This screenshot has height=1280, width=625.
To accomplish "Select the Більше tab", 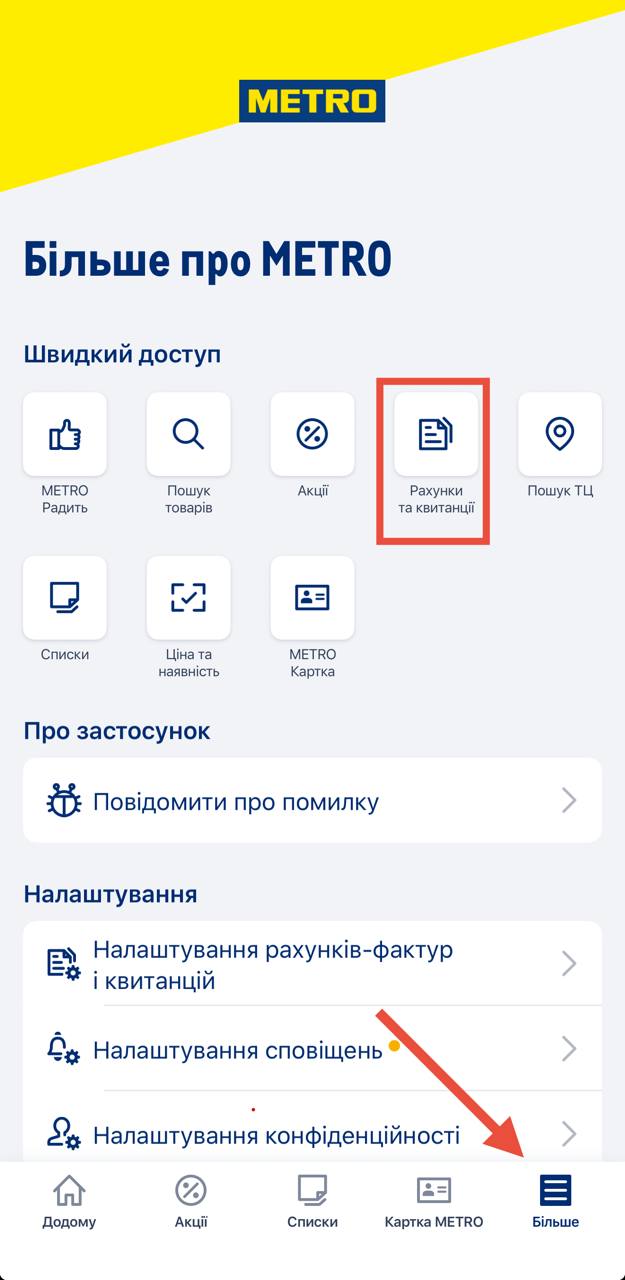I will tap(555, 1202).
